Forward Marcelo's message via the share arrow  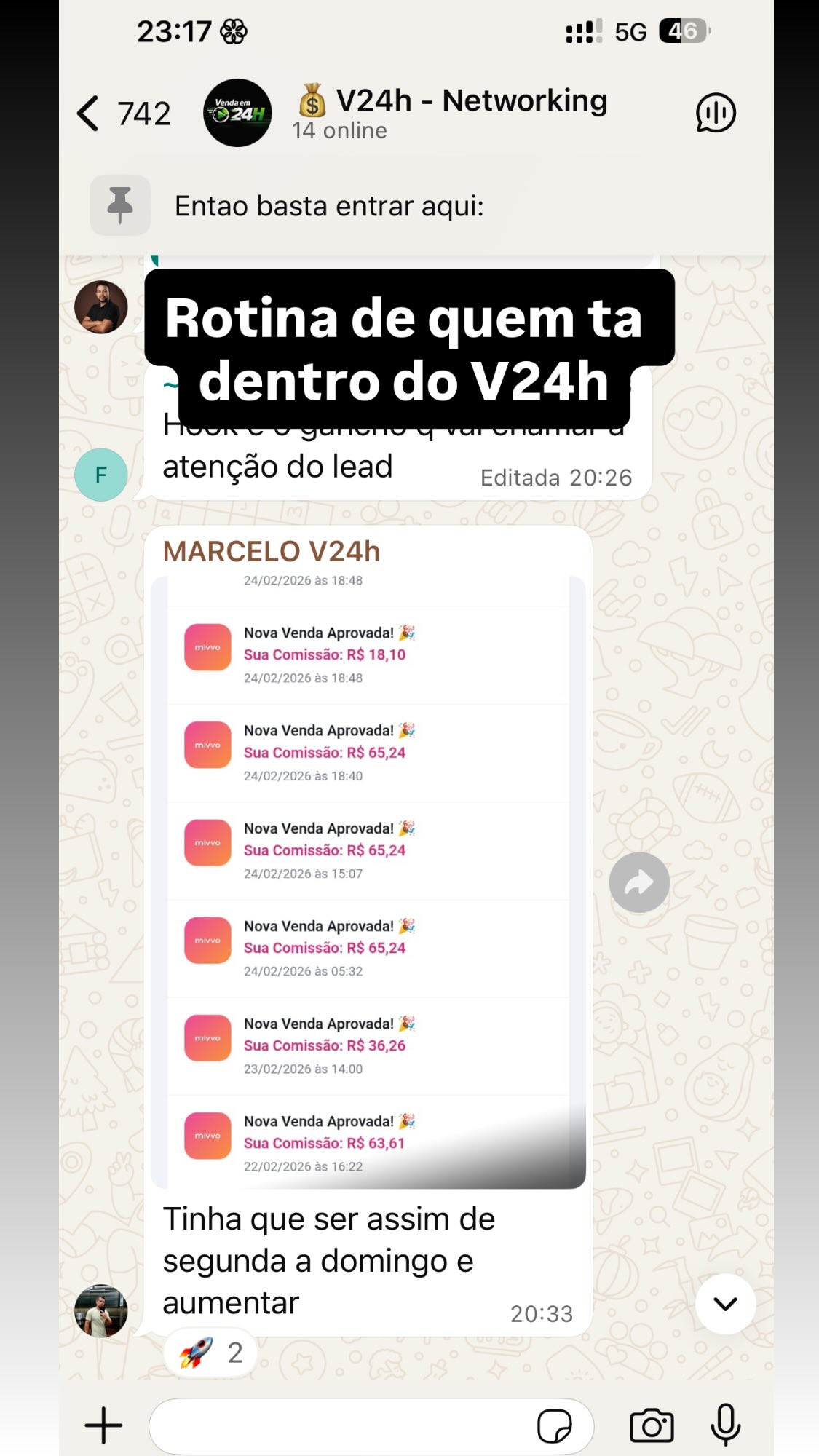tap(640, 882)
